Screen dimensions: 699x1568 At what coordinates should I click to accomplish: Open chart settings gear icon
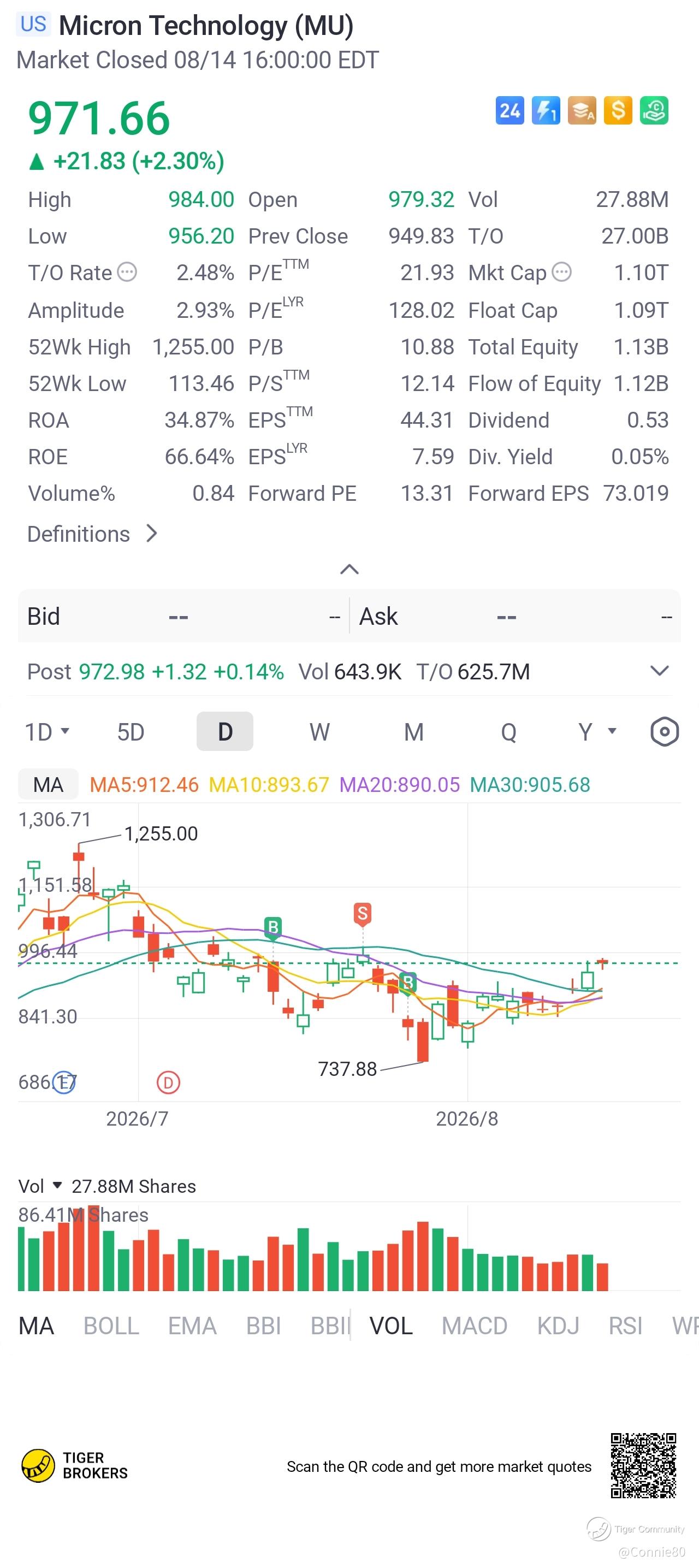[664, 731]
